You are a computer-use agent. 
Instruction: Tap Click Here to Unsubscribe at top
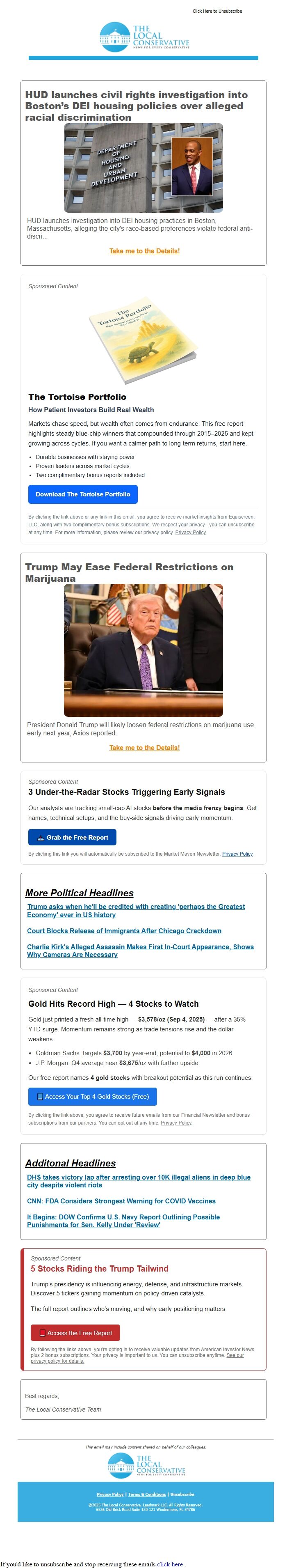pyautogui.click(x=217, y=11)
